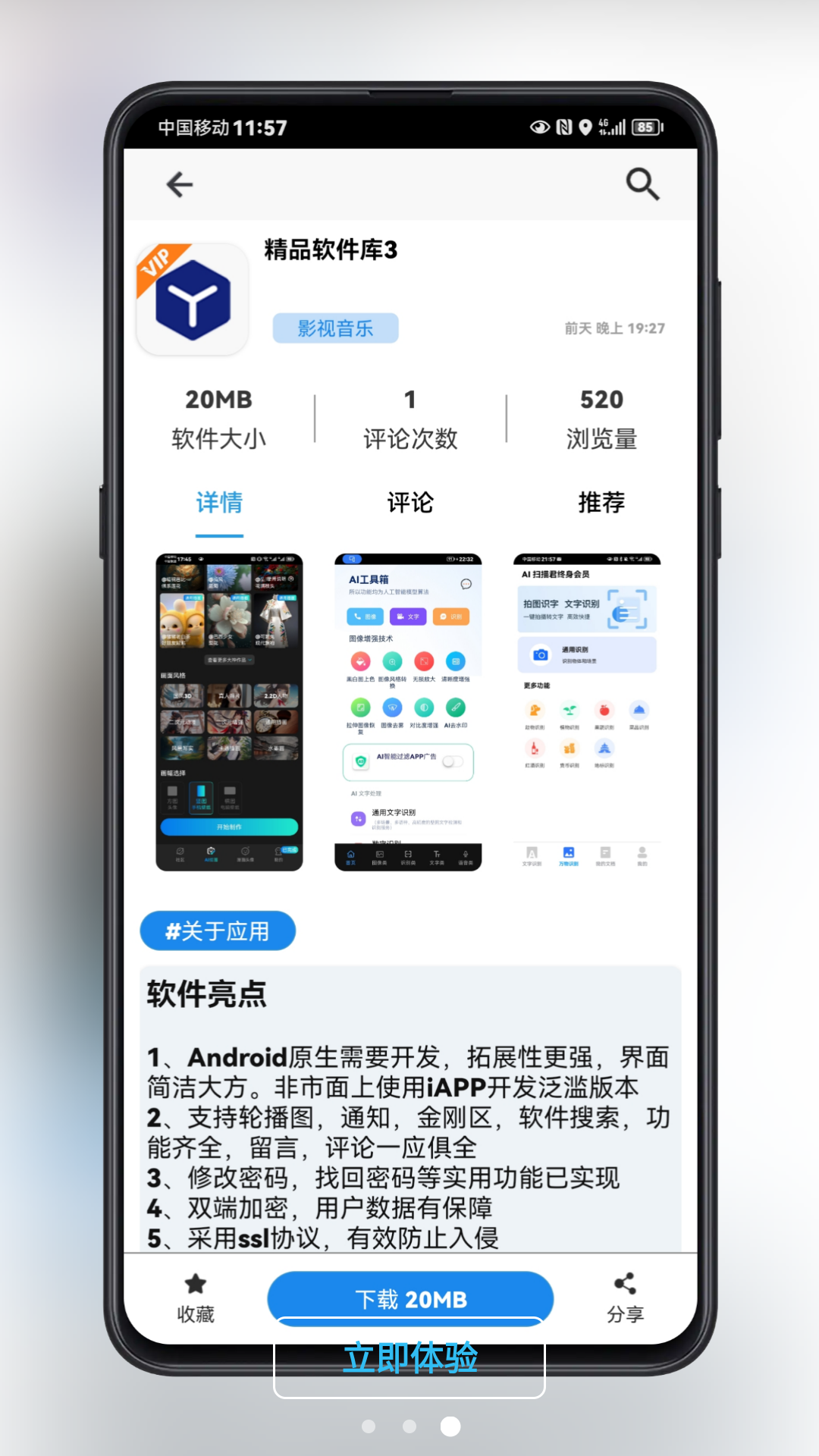Jump to the first intro page dot

tap(369, 1426)
